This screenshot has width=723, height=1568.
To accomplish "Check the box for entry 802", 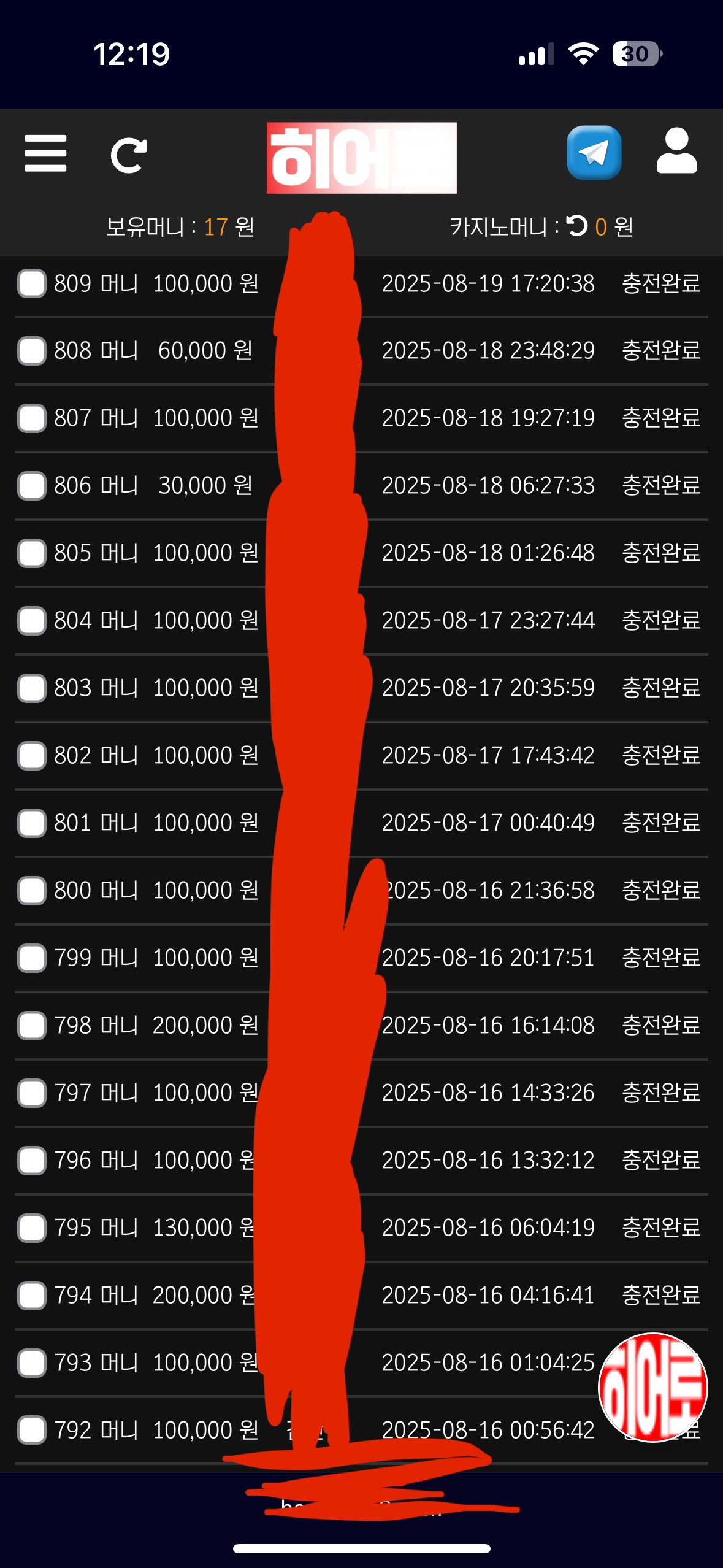I will (x=32, y=756).
